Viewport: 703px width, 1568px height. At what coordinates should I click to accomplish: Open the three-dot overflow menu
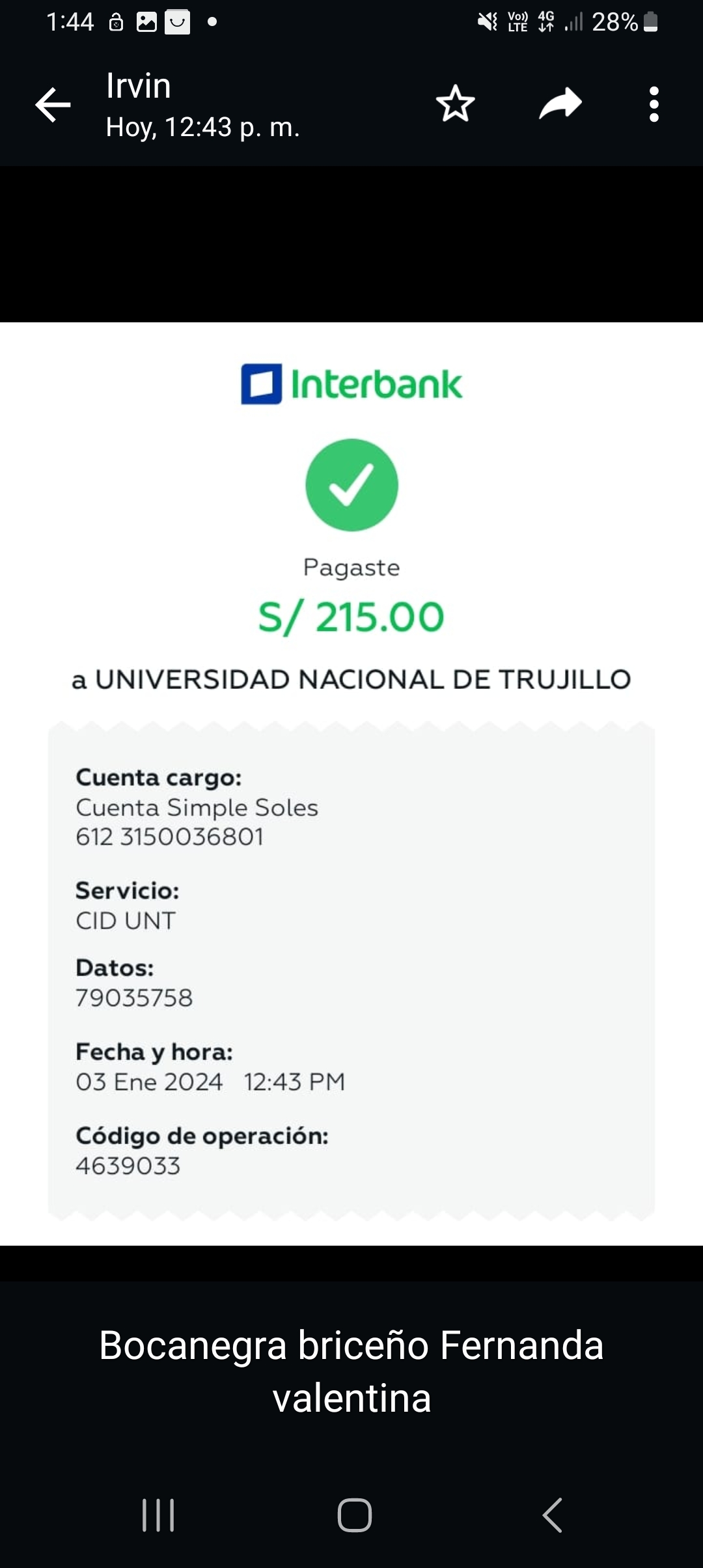point(654,104)
